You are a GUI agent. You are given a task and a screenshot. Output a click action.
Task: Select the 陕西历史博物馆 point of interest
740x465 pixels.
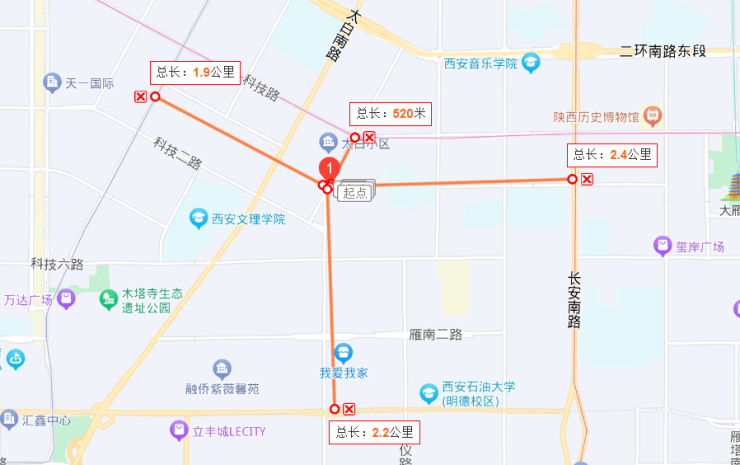651,116
